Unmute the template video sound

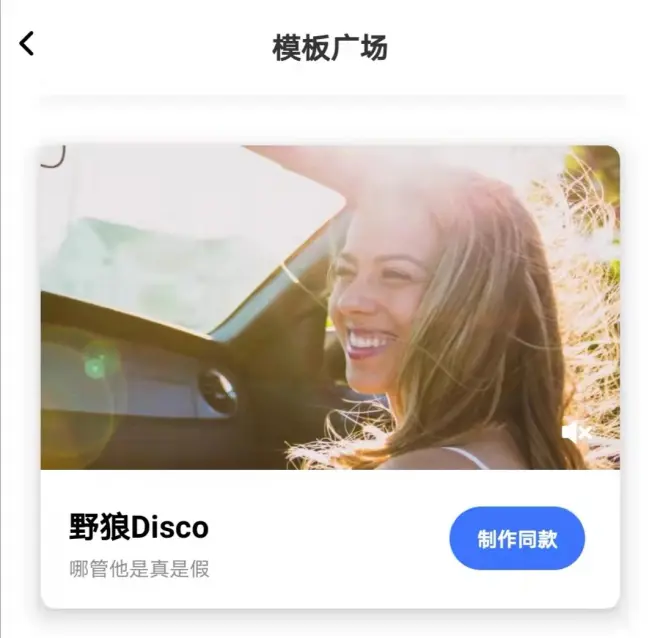(575, 433)
